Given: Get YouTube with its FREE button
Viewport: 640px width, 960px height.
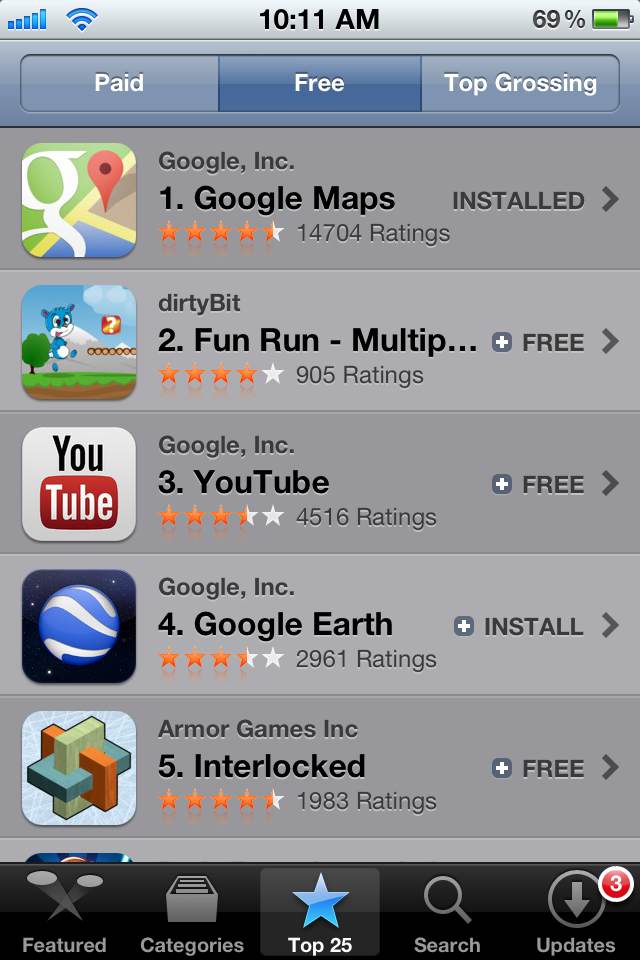Looking at the screenshot, I should pos(539,484).
